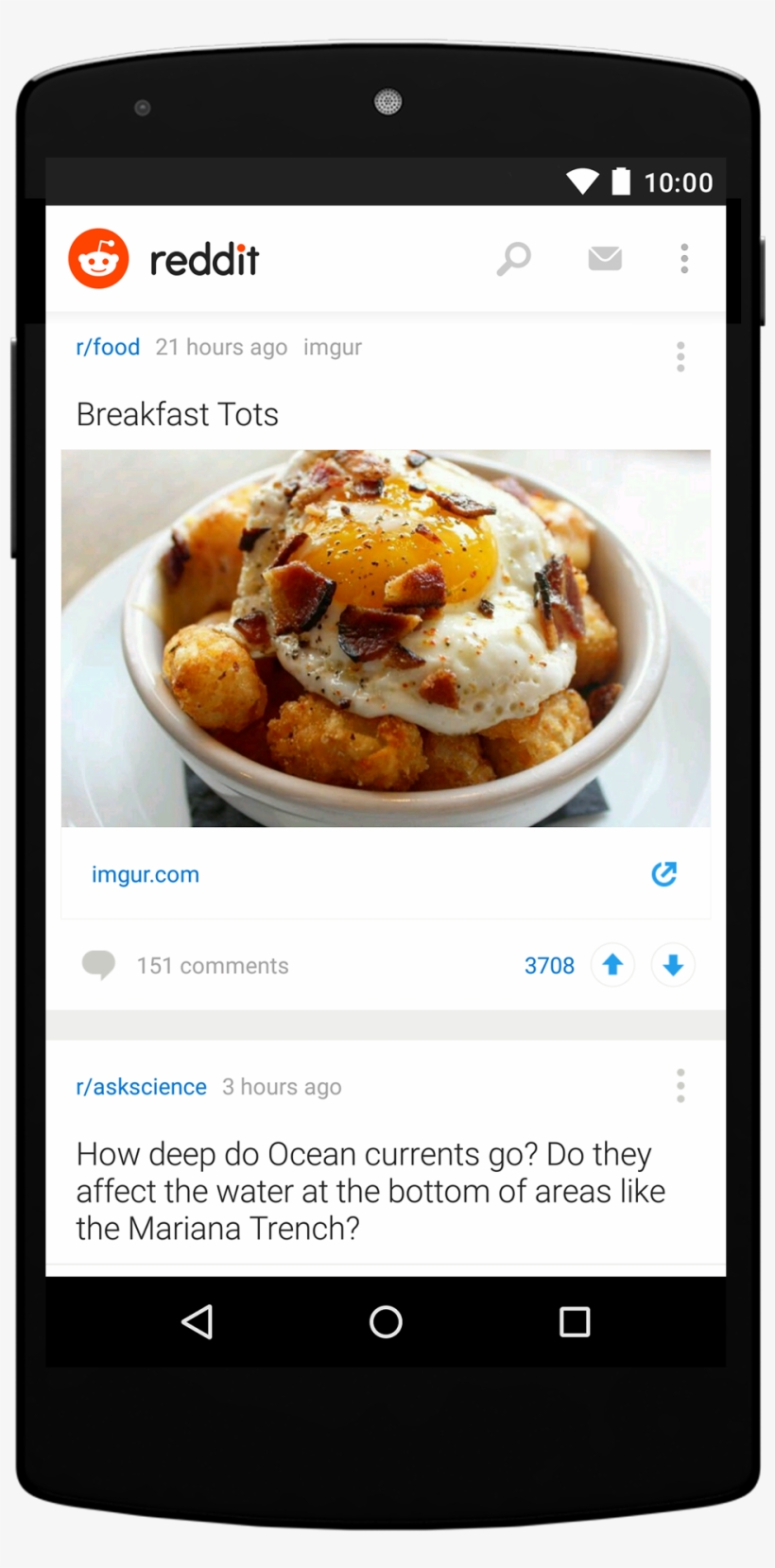Open the imgur.com source link

coord(145,874)
